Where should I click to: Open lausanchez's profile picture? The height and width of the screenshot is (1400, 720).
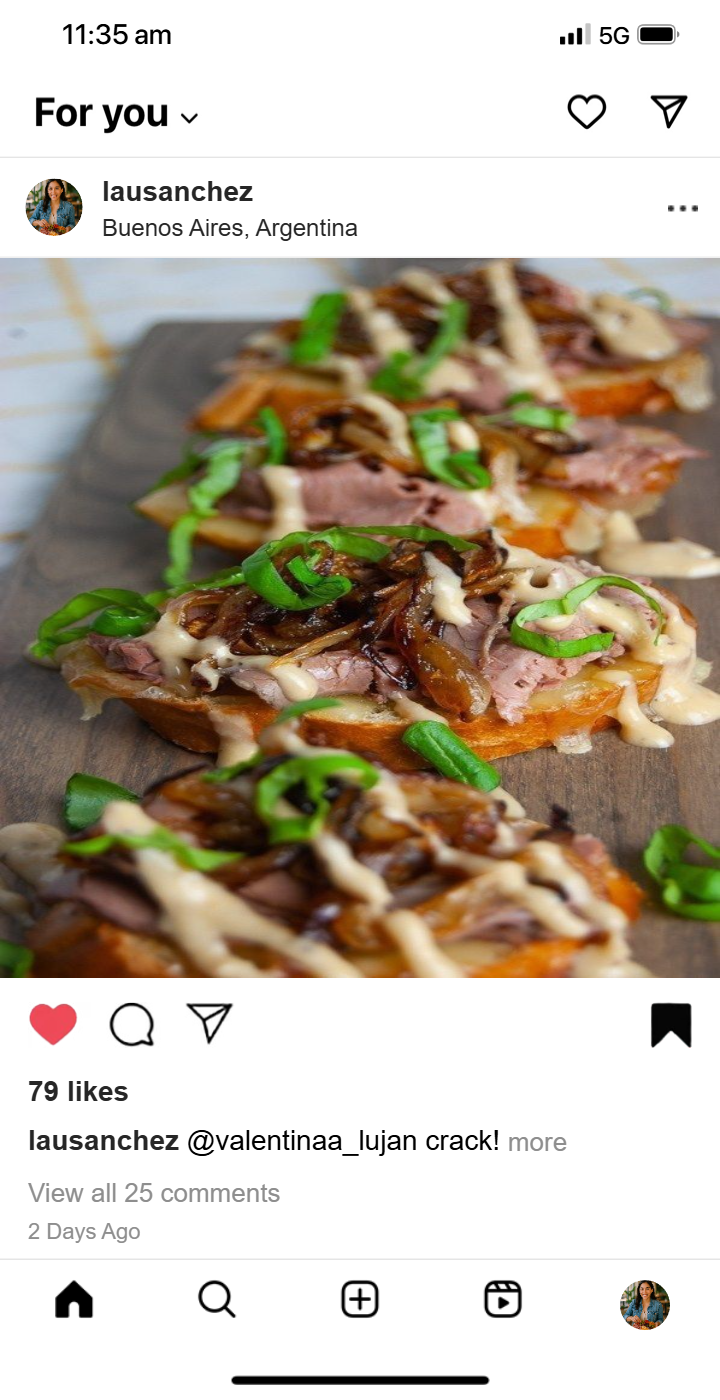click(x=54, y=208)
